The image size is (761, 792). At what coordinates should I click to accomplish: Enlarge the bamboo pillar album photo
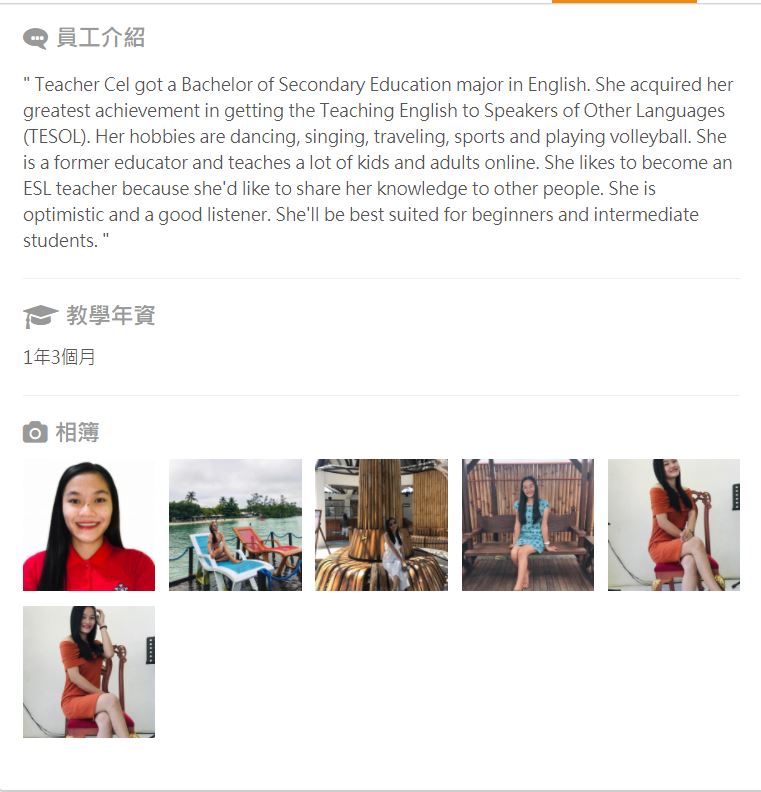[x=381, y=525]
